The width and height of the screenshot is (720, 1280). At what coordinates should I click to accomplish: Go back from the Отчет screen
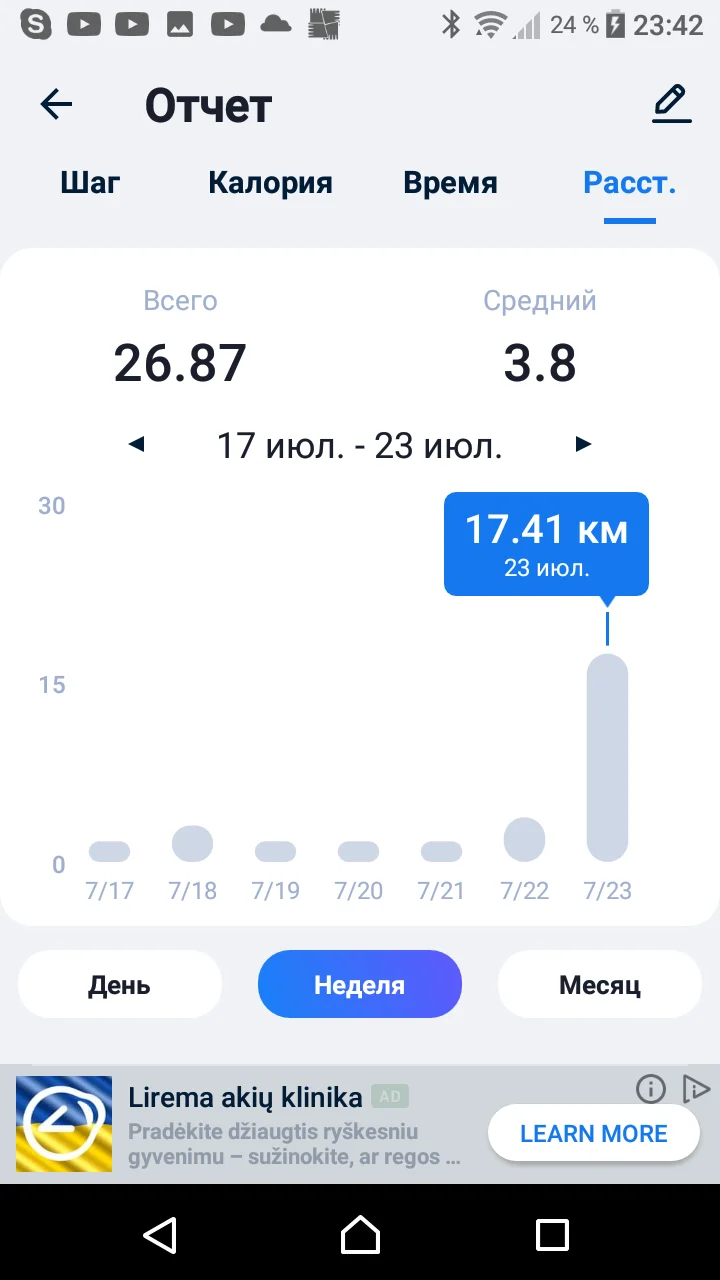tap(57, 105)
